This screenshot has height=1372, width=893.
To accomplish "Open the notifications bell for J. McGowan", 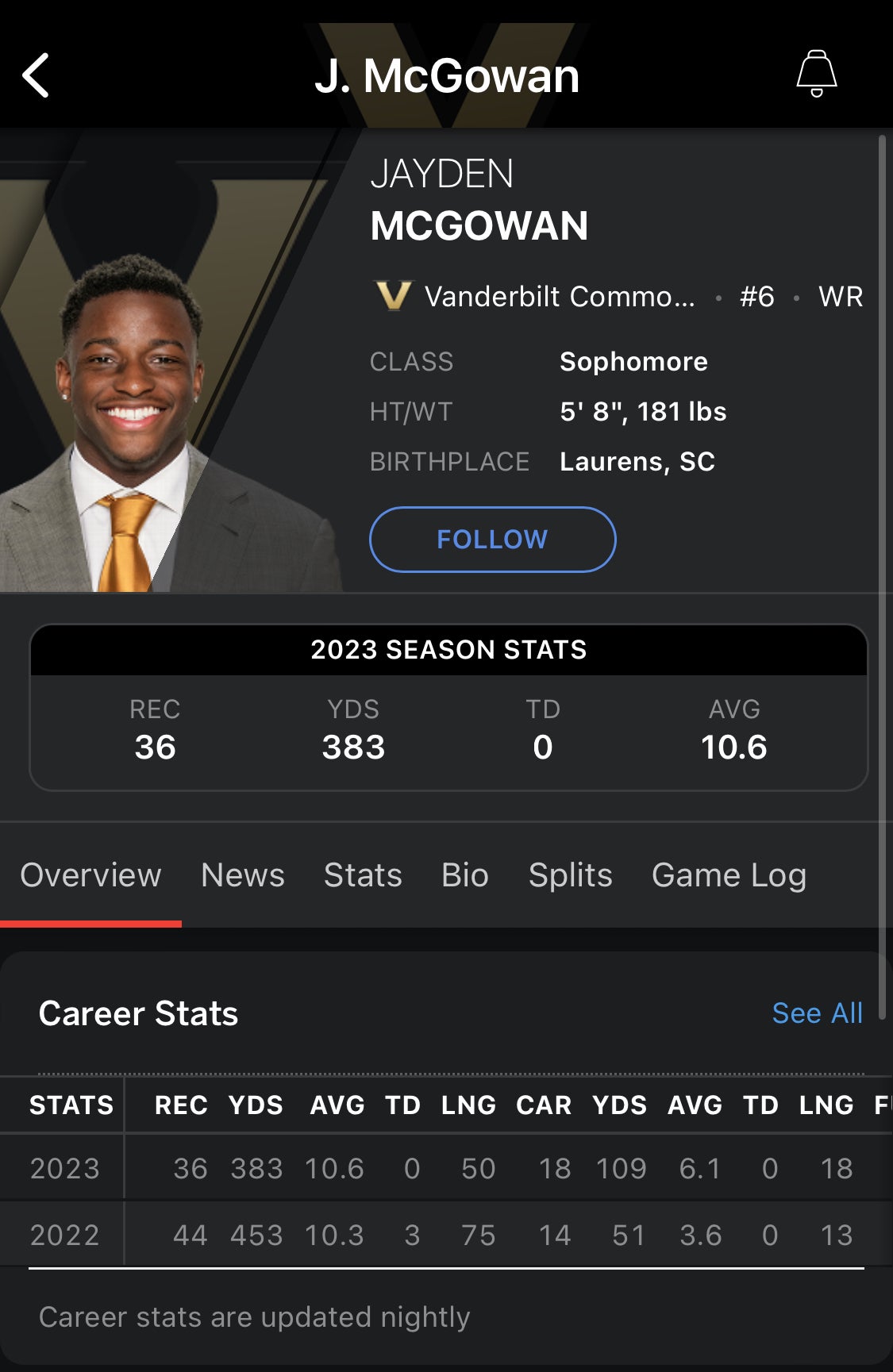I will [x=816, y=74].
